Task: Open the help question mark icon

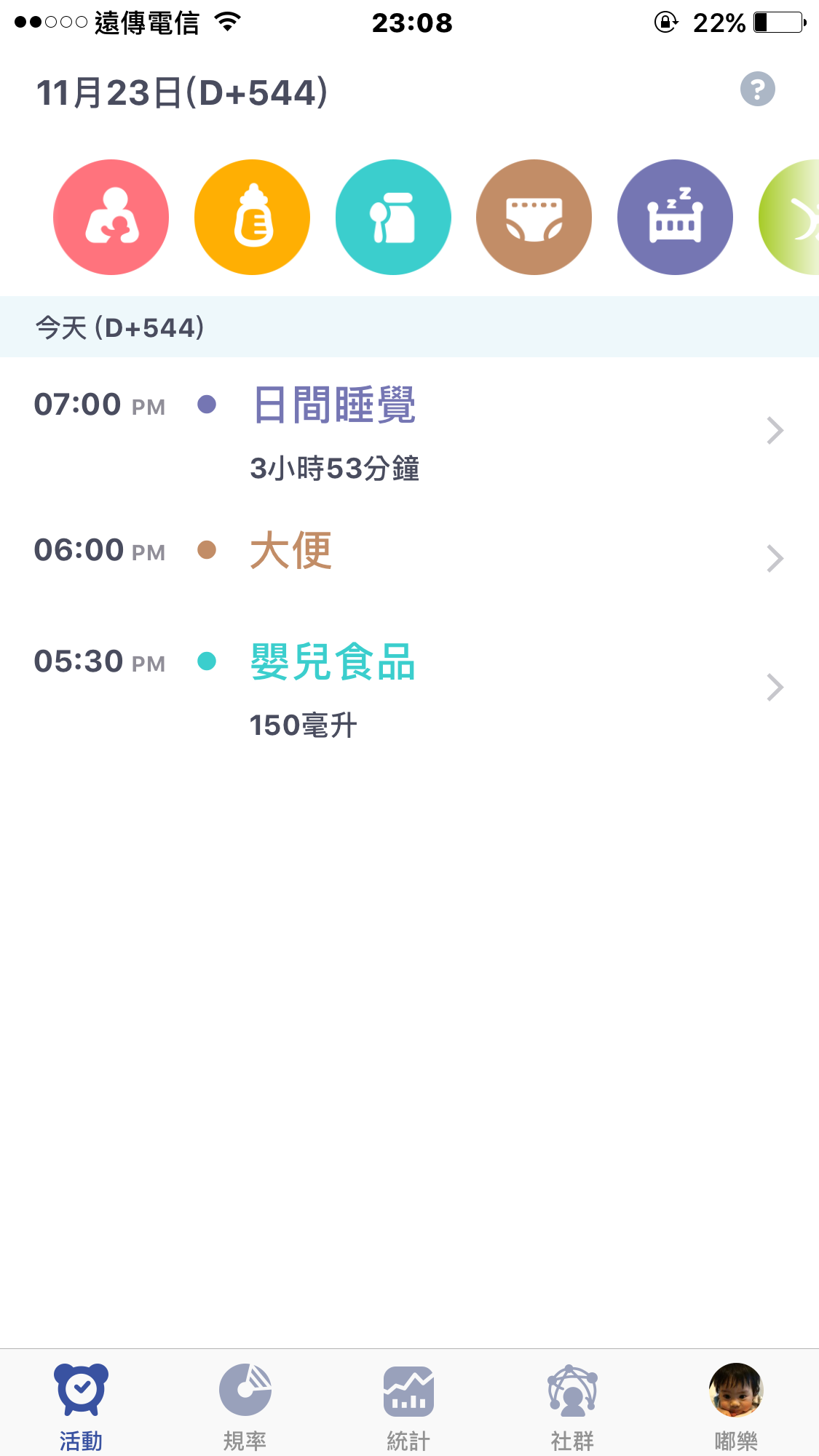Action: 757,89
